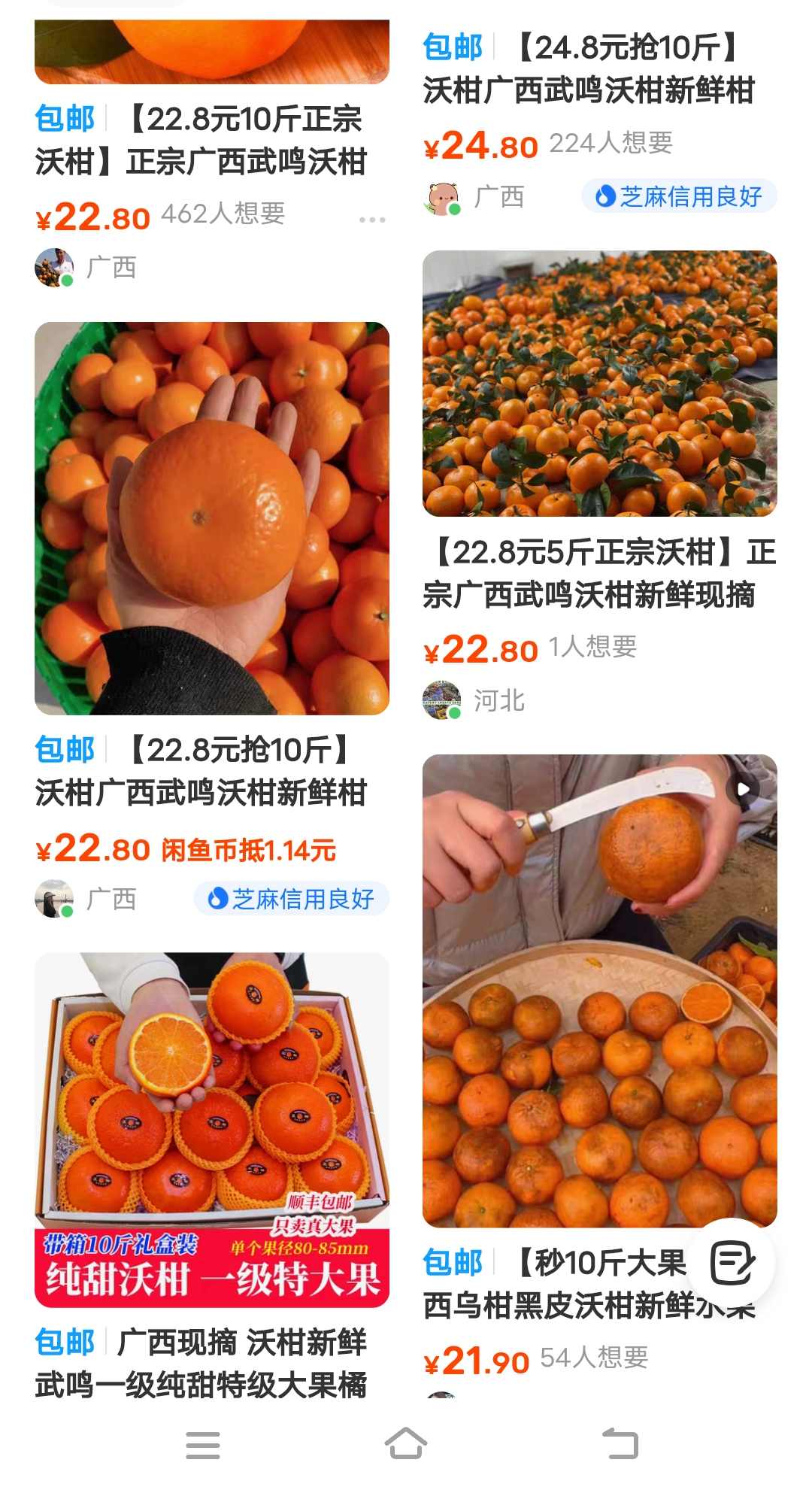Go to the system home screen

click(406, 1445)
